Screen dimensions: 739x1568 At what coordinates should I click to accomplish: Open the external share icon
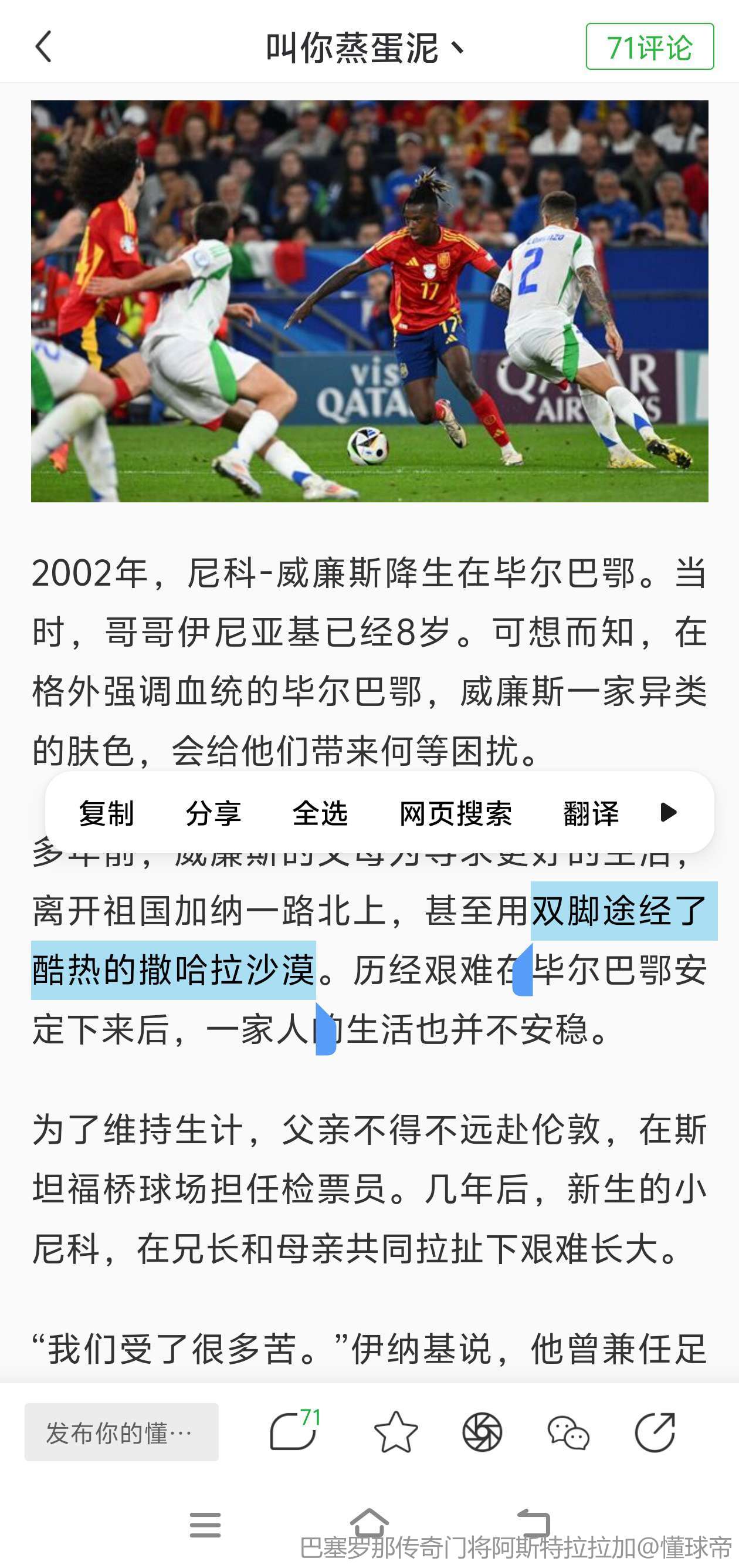(655, 1432)
